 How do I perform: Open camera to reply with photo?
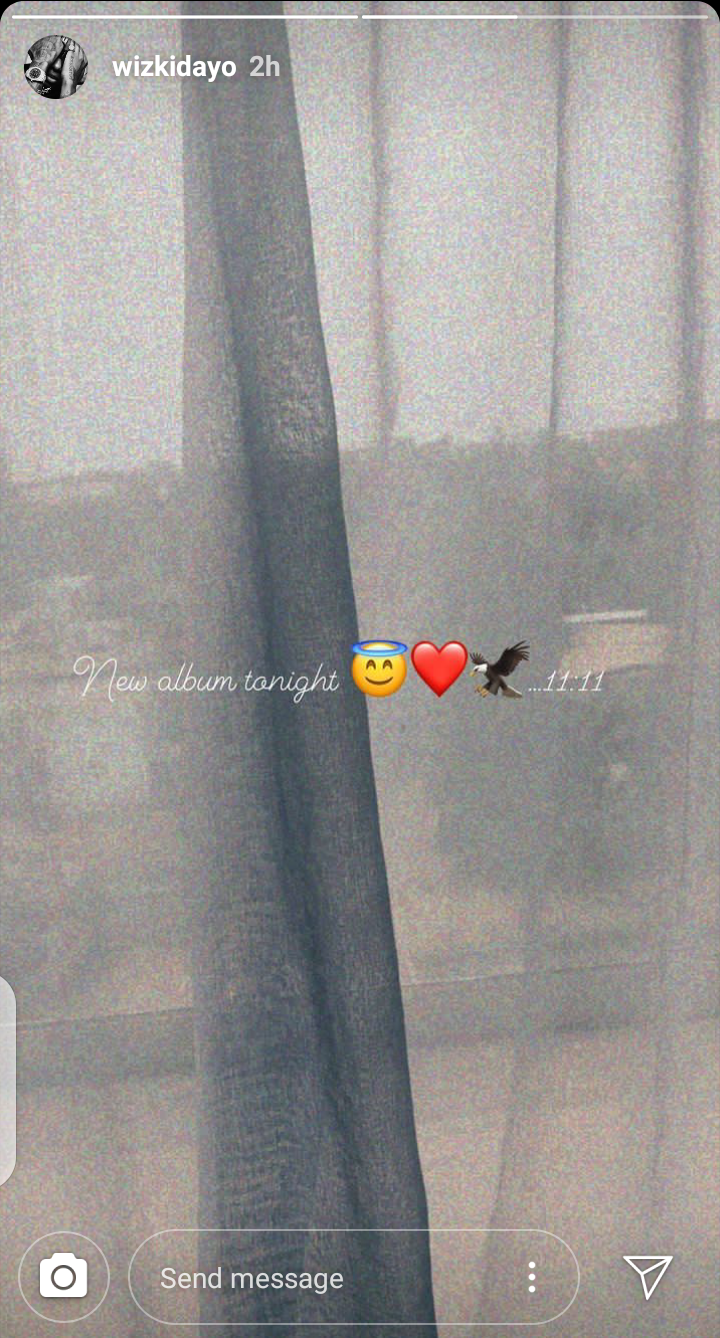[63, 1277]
